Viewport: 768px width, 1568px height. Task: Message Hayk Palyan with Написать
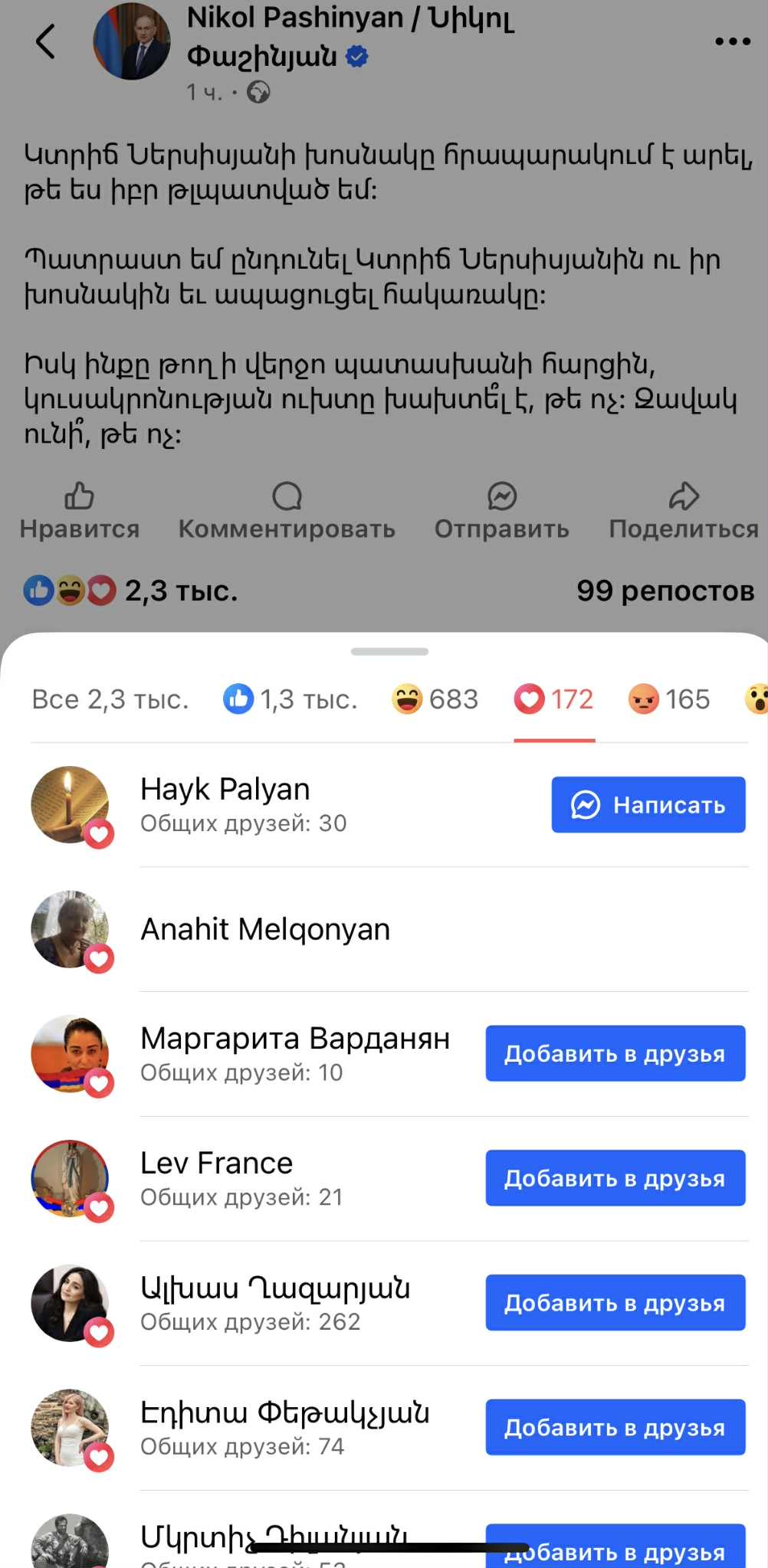coord(648,805)
